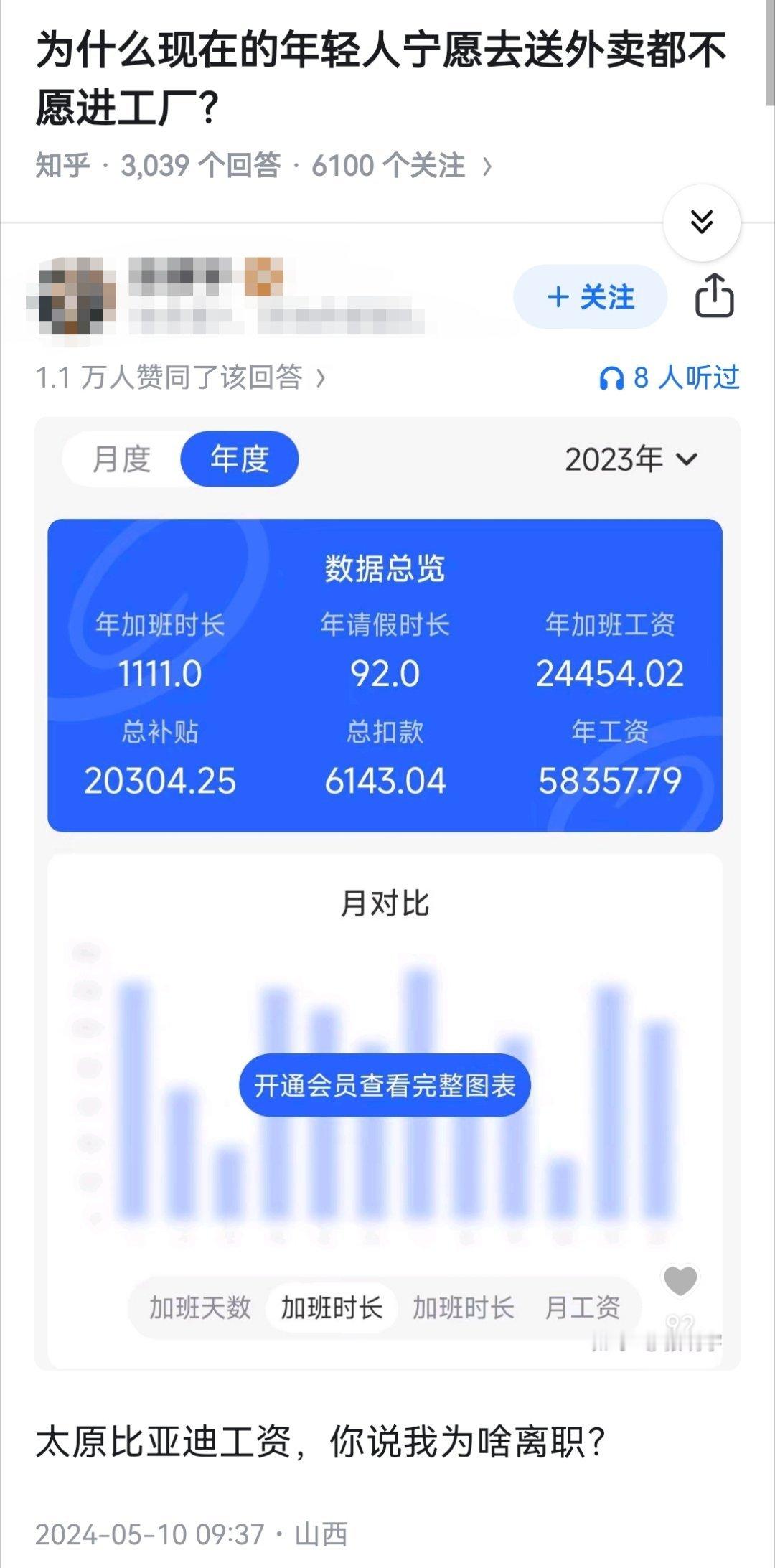This screenshot has height=1568, width=775.
Task: Switch to 月度 monthly view
Action: pyautogui.click(x=122, y=459)
